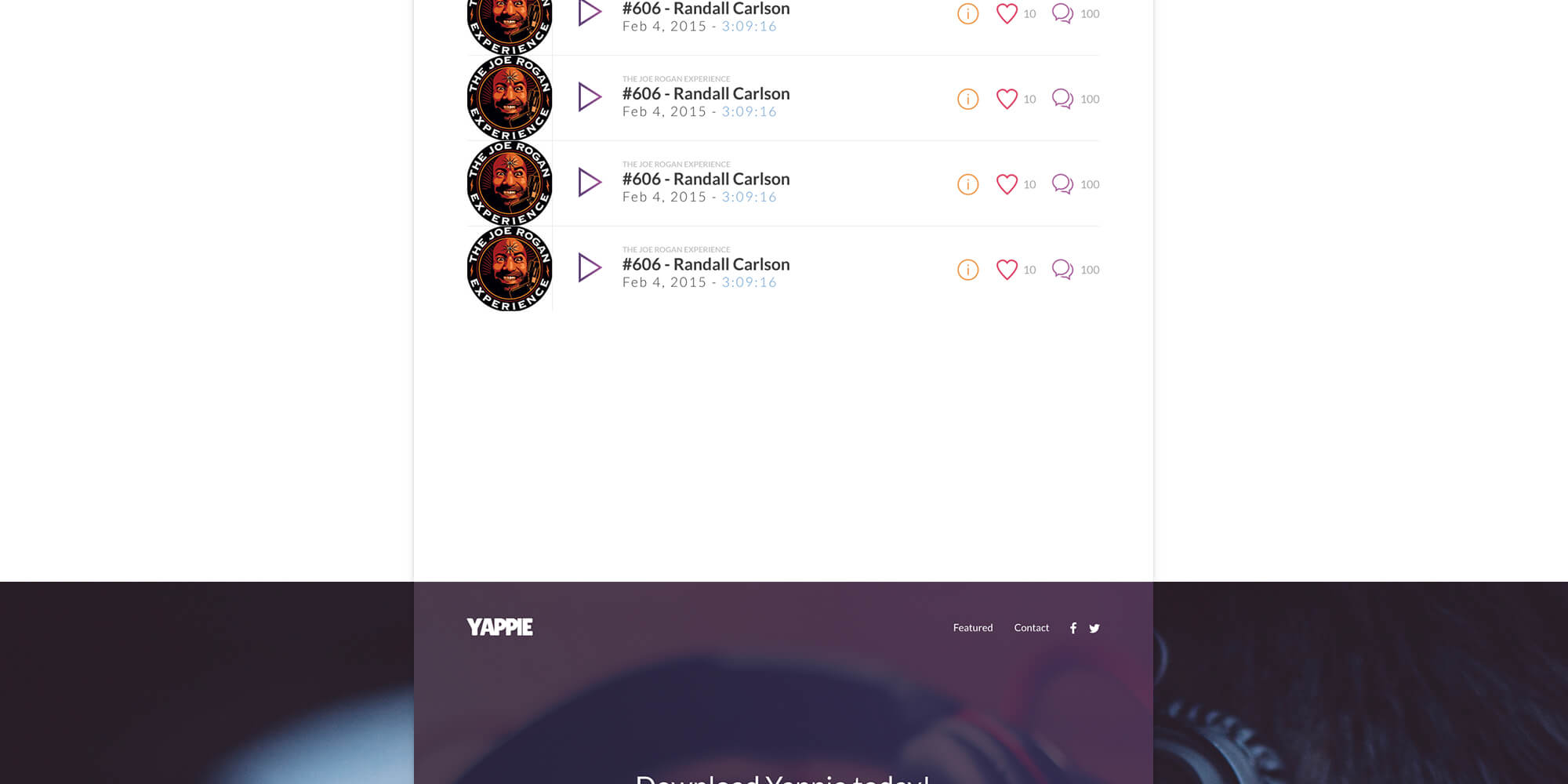
Task: Open comments on the last listed episode
Action: [x=1062, y=270]
